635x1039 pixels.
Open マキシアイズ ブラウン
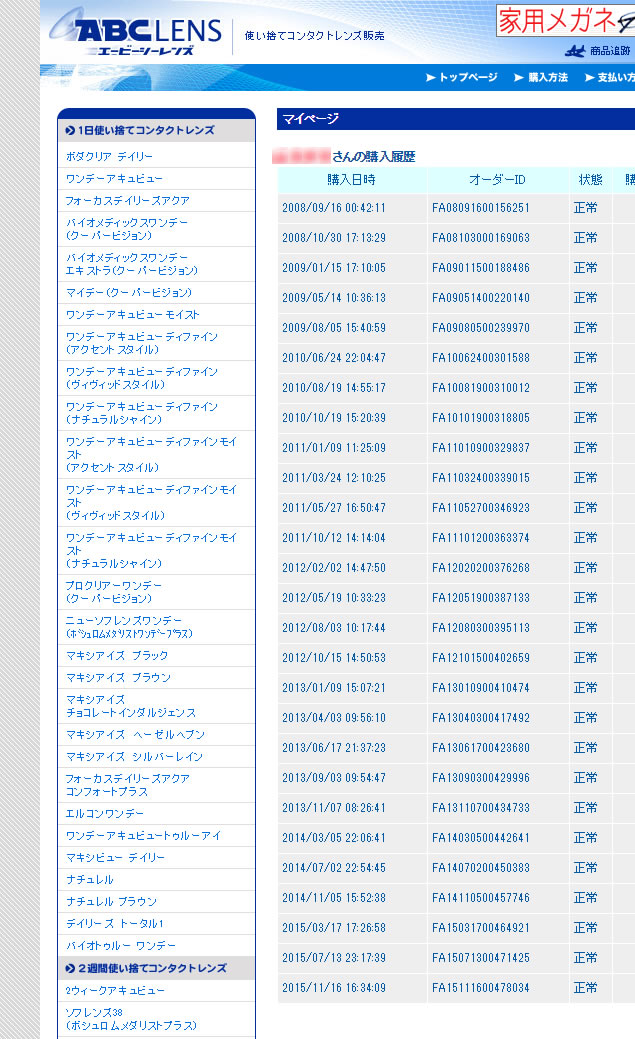point(118,677)
